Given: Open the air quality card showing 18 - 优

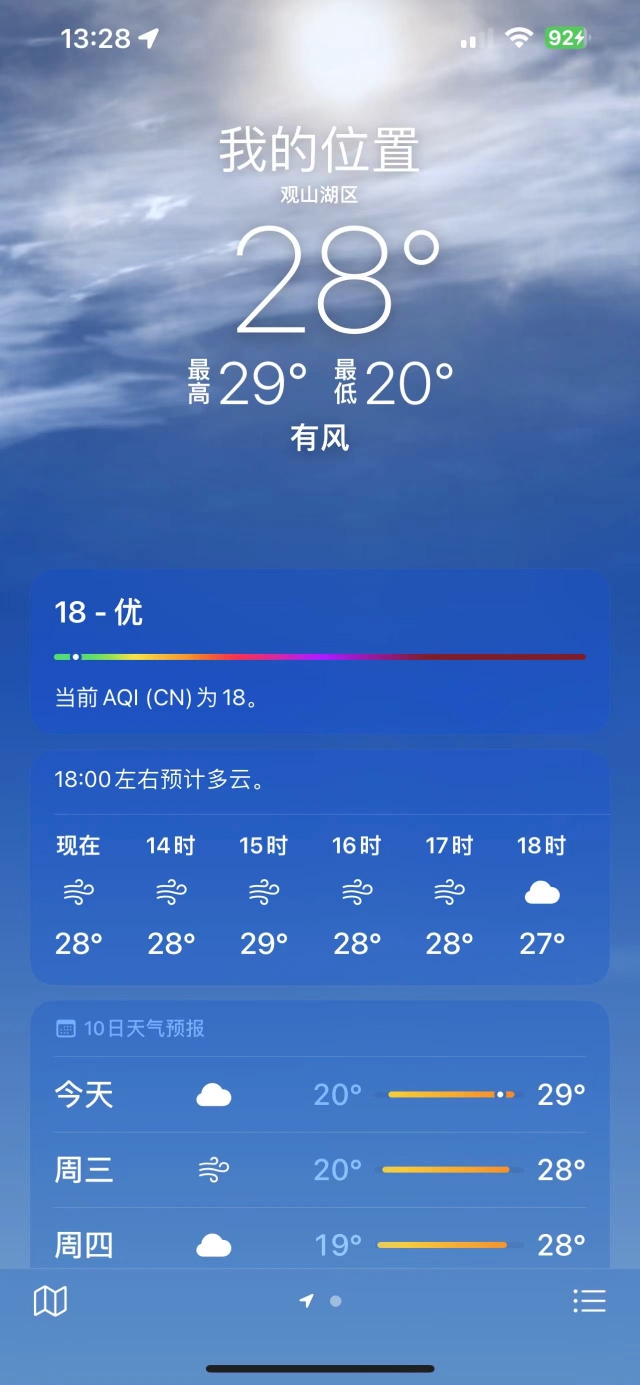Looking at the screenshot, I should pyautogui.click(x=320, y=652).
